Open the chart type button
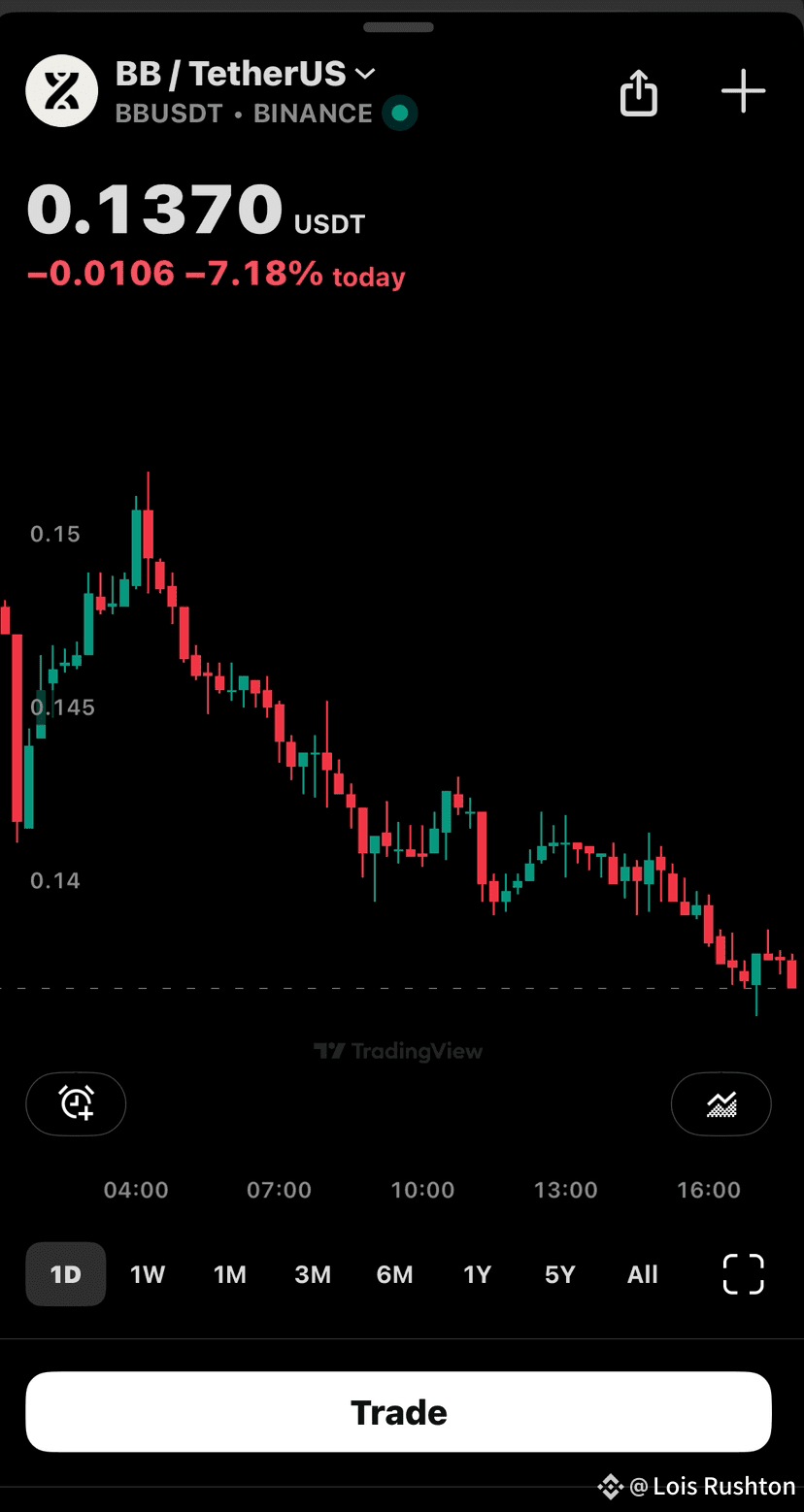Viewport: 804px width, 1512px height. click(x=720, y=1103)
